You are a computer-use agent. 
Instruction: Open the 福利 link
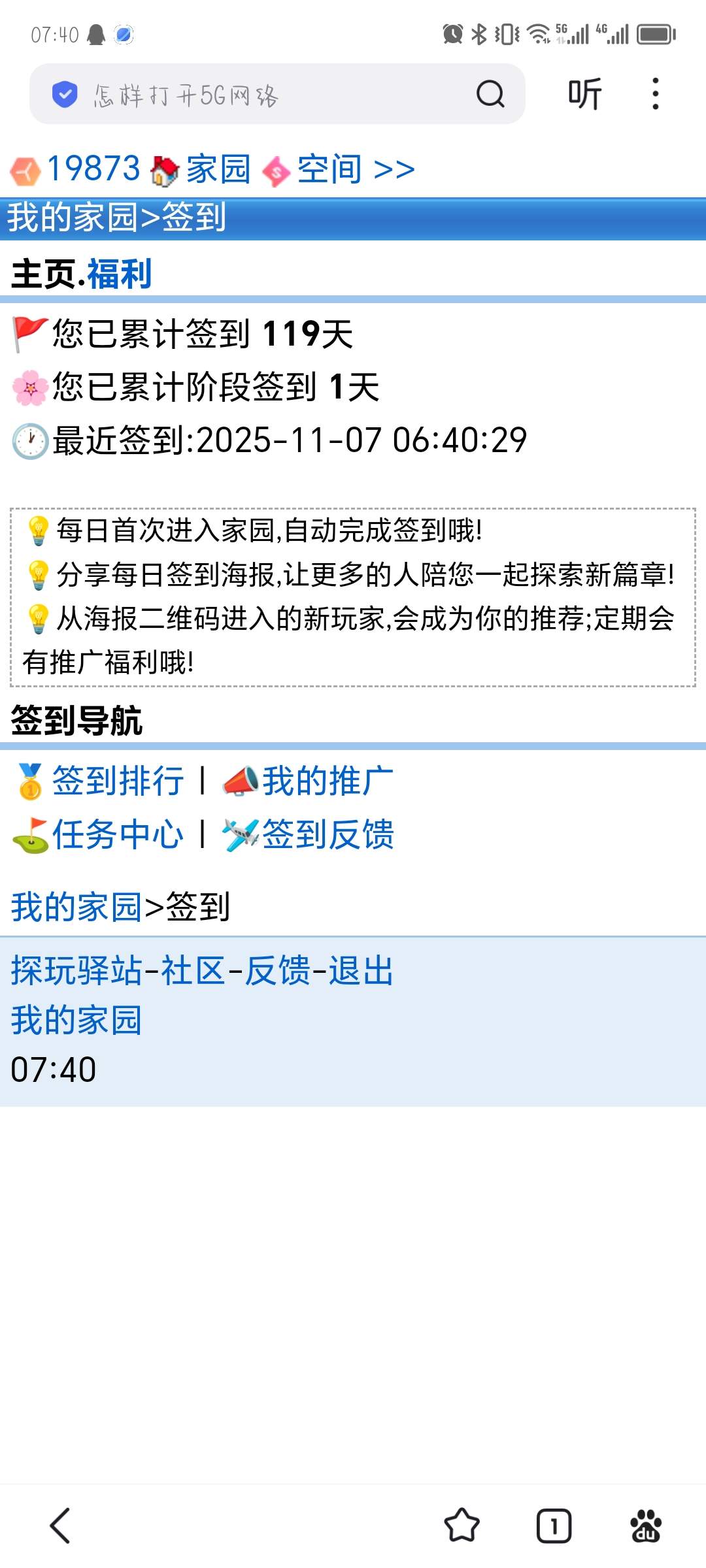119,274
